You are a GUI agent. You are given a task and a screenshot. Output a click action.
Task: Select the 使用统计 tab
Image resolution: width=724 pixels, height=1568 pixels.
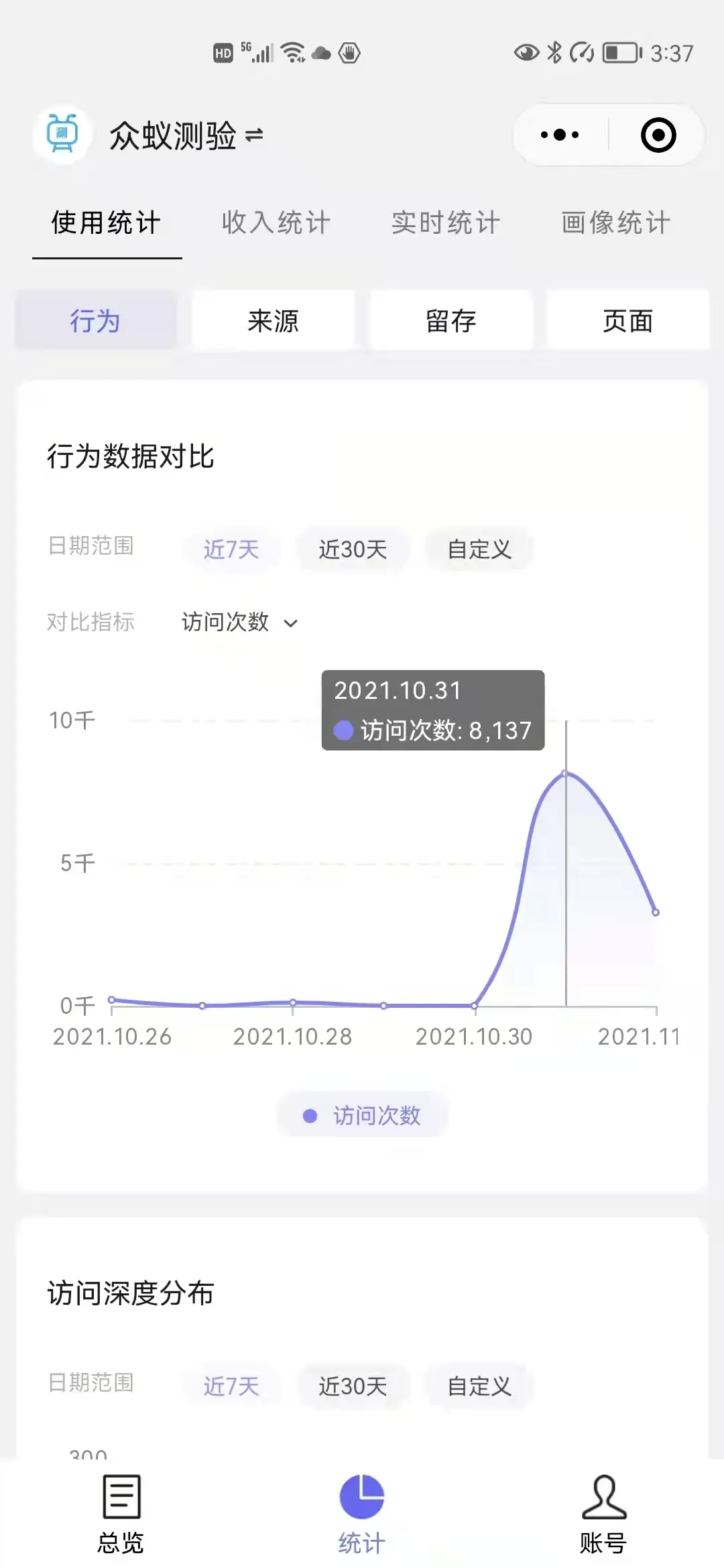tap(107, 223)
